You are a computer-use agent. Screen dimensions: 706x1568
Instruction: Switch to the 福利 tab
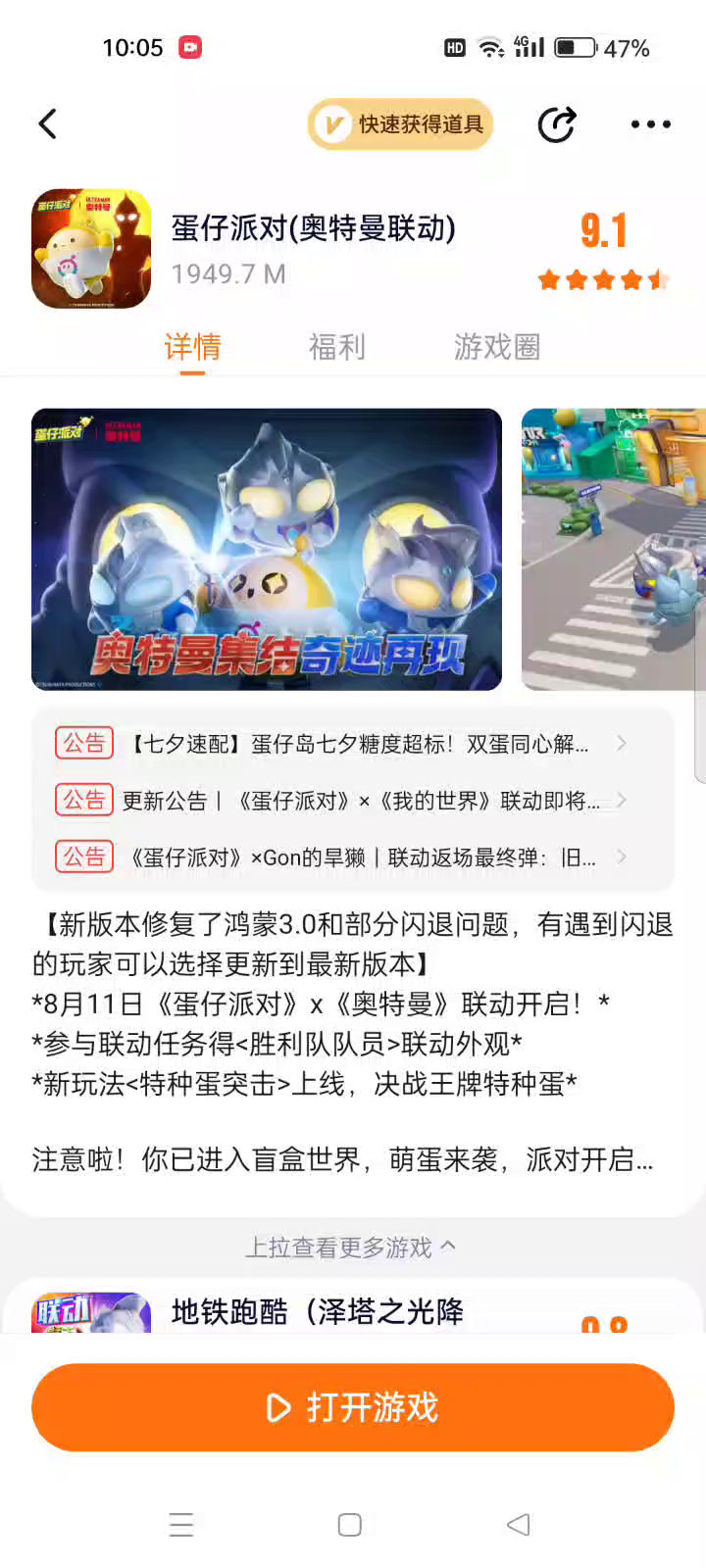[336, 347]
